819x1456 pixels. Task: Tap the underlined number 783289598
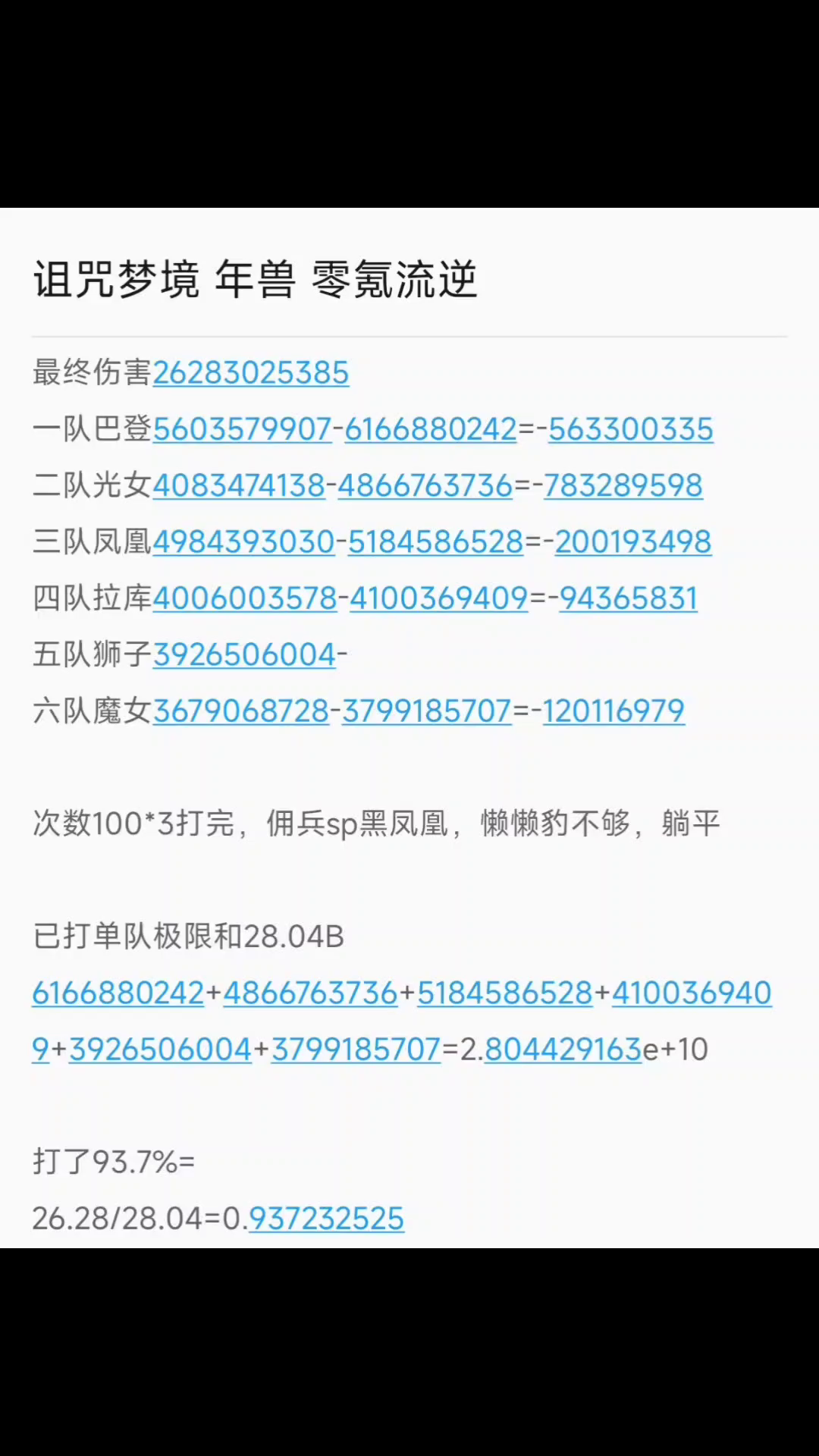623,485
